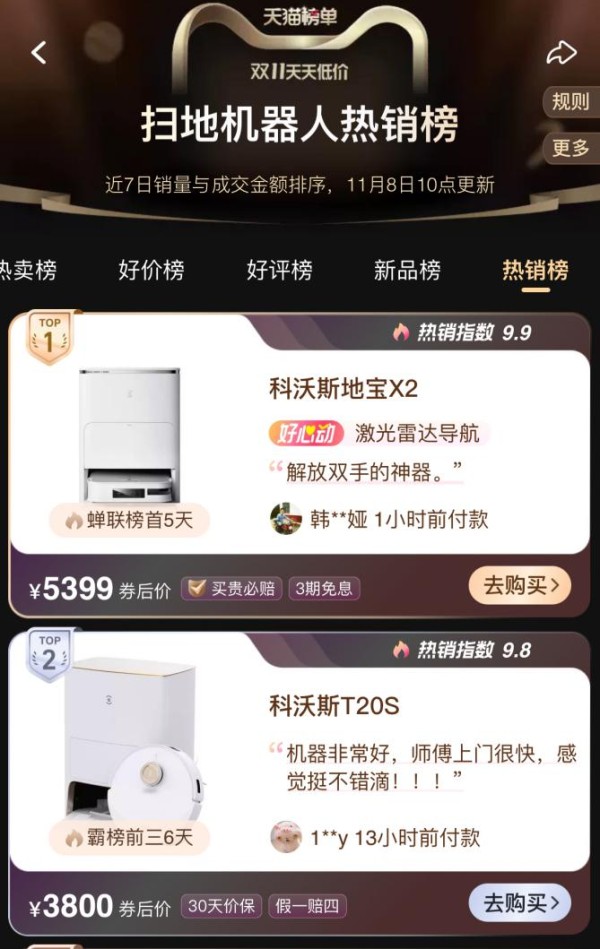
Task: Go back using the arrow icon
Action: click(x=39, y=53)
